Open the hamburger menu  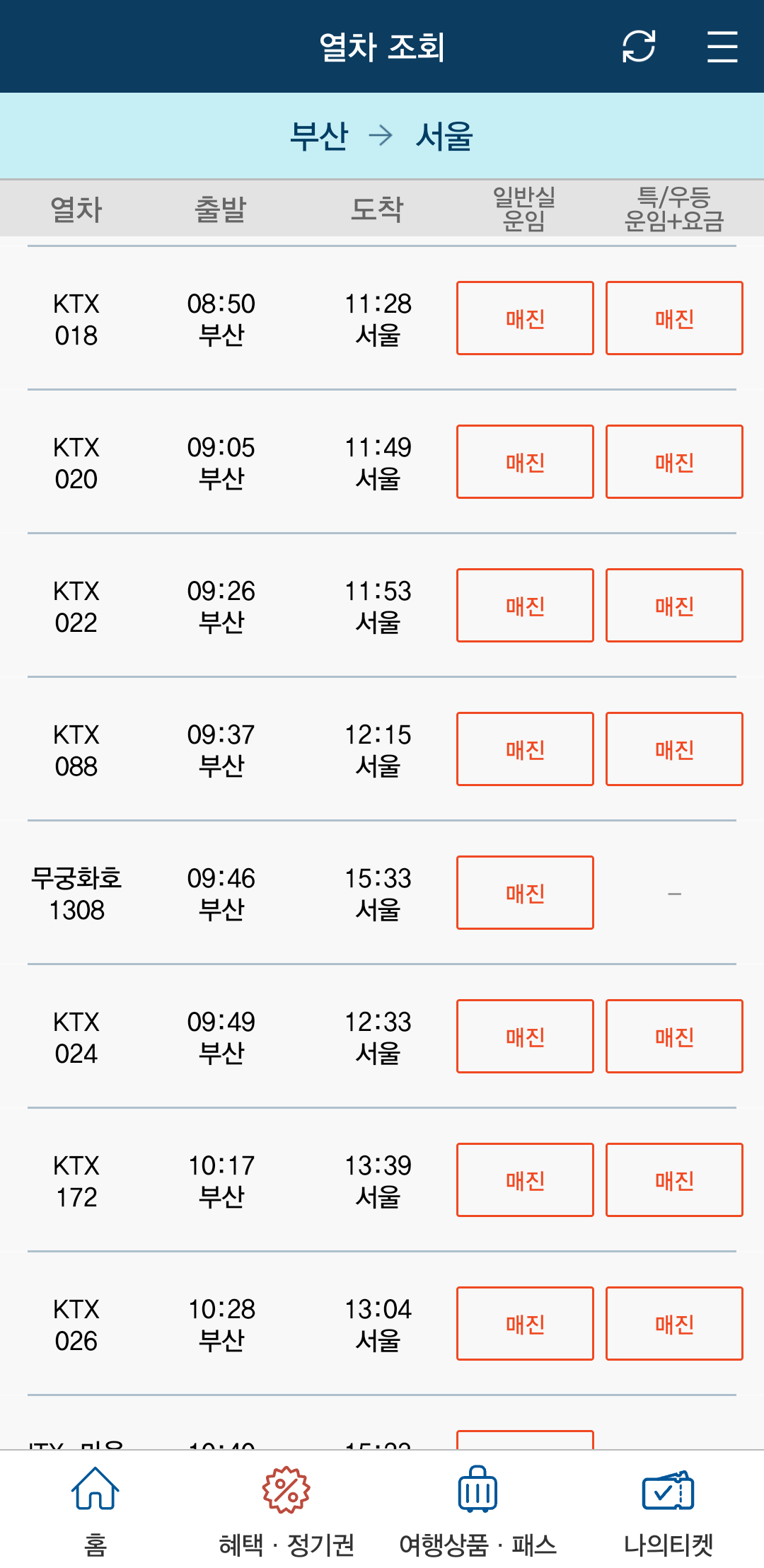tap(722, 47)
